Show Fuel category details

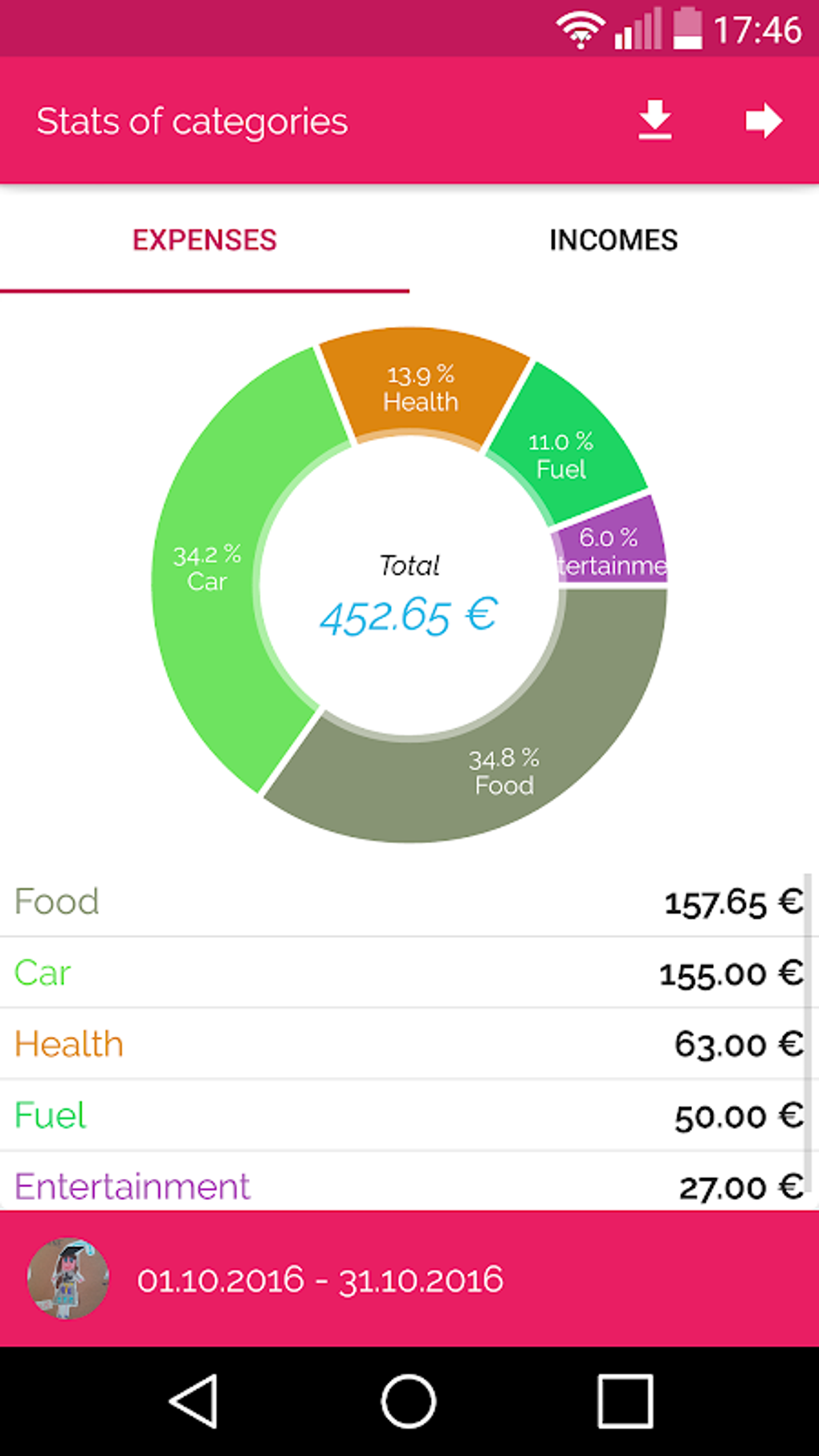pos(401,1115)
